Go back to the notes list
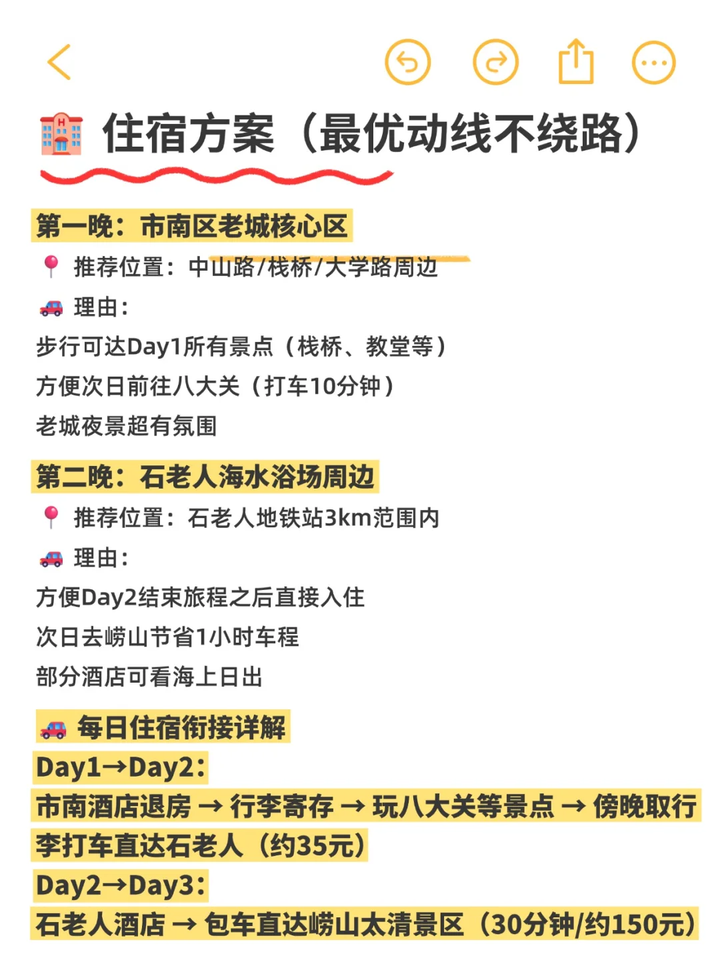Image resolution: width=720 pixels, height=962 pixels. 60,63
